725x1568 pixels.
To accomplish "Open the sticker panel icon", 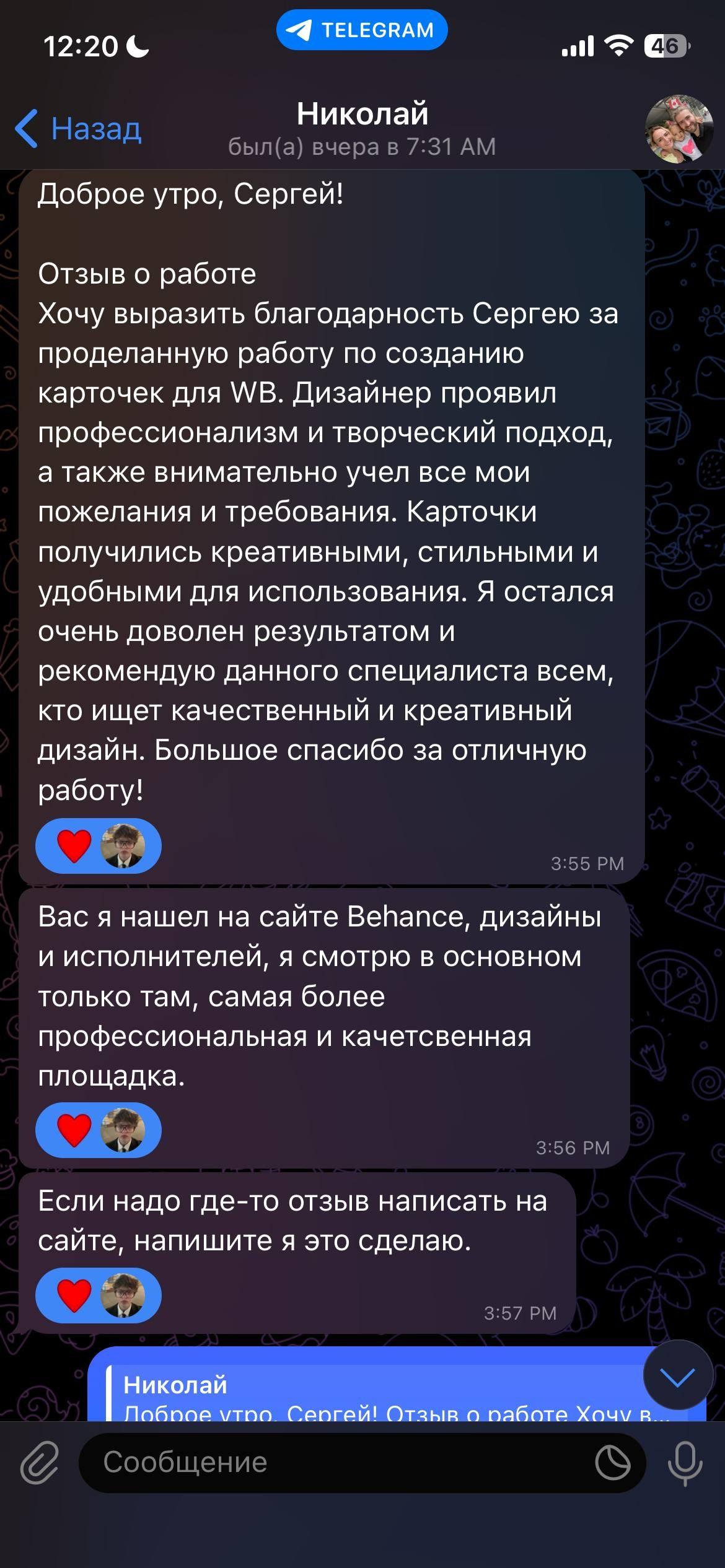I will click(x=612, y=1463).
